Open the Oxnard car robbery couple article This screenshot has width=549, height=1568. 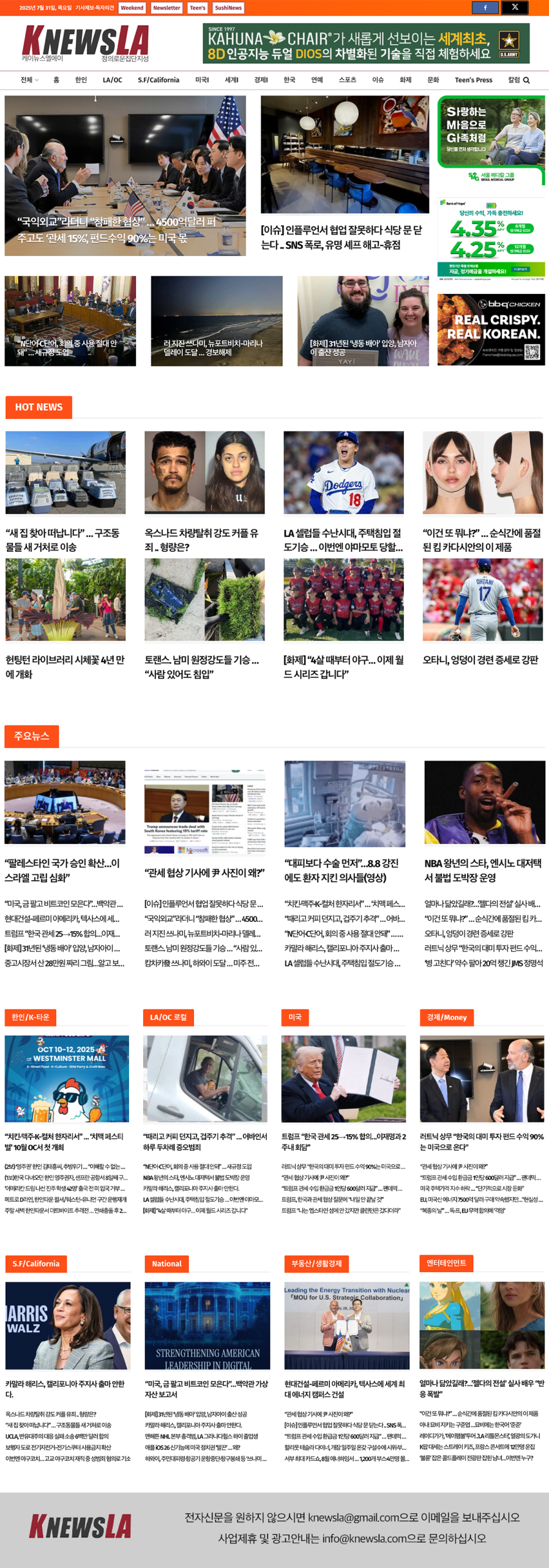point(204,540)
